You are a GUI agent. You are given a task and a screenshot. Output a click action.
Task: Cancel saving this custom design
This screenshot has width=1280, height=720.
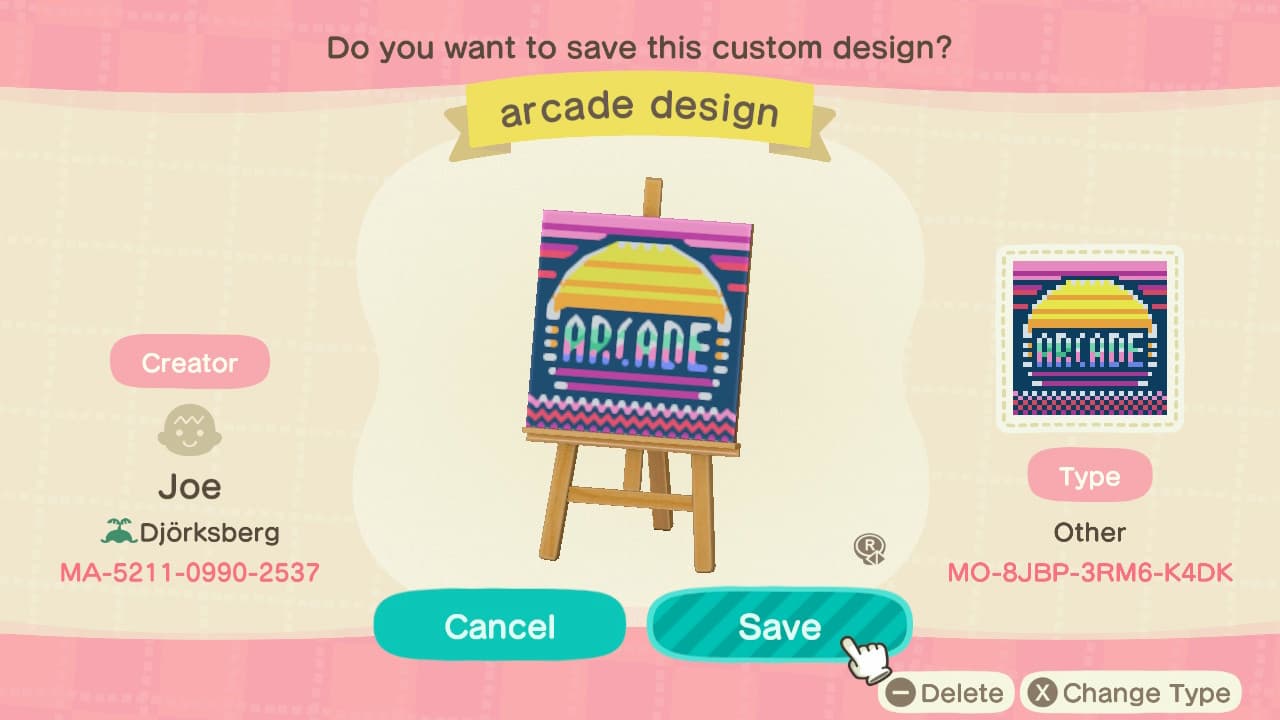(x=499, y=626)
